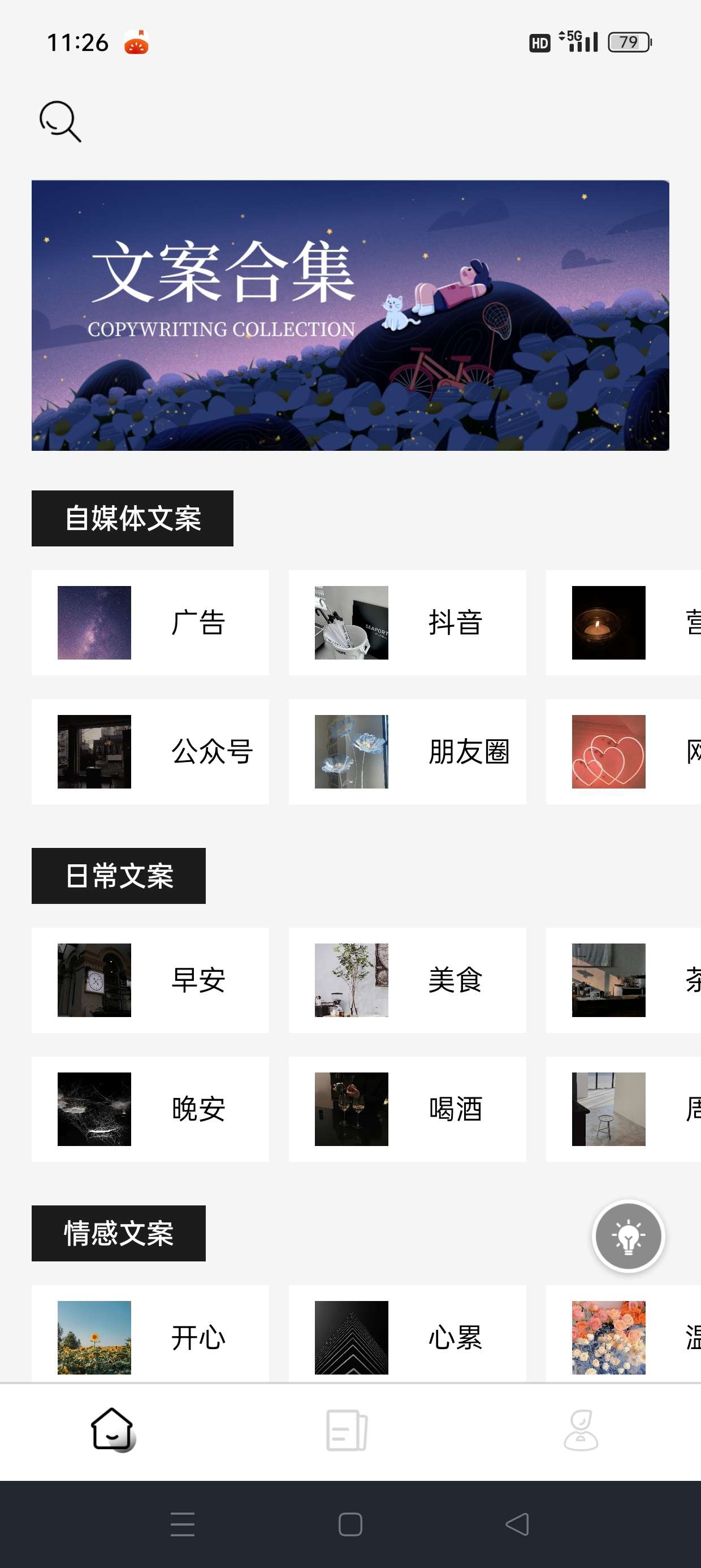Open the recent apps menu button
701x1568 pixels.
pyautogui.click(x=183, y=1524)
